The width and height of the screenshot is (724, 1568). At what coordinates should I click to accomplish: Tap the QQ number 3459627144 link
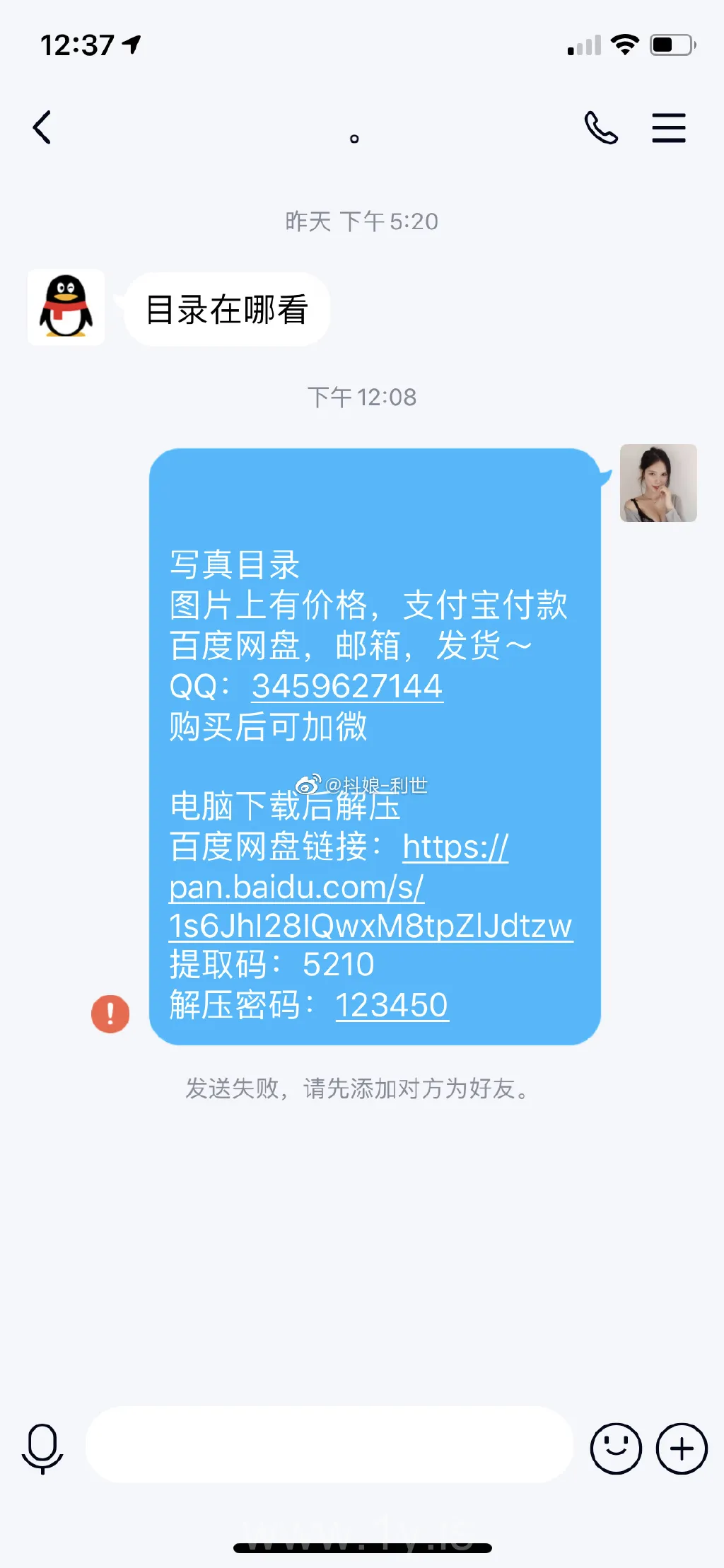(347, 686)
